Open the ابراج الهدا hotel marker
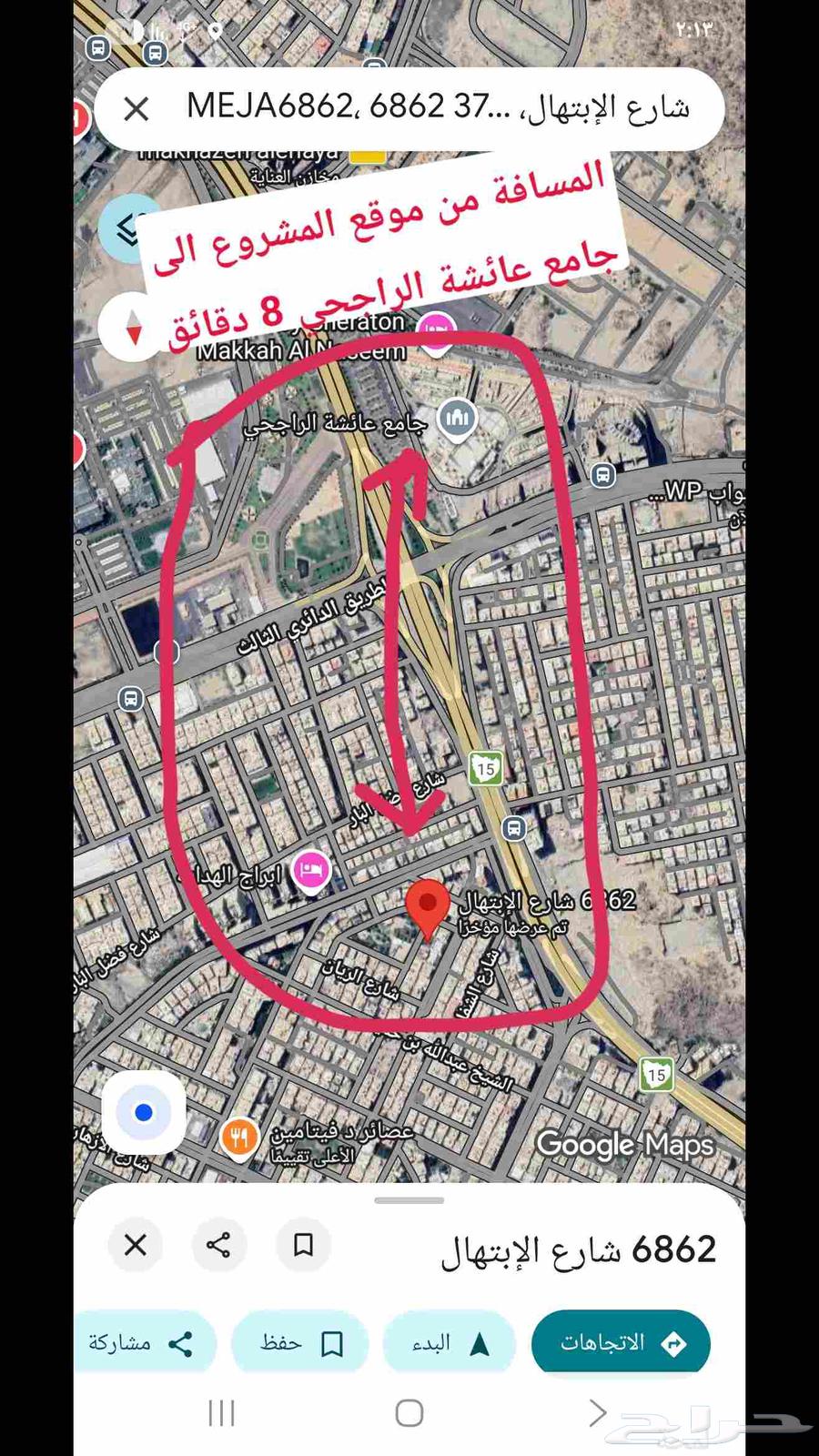This screenshot has width=819, height=1456. point(311,871)
